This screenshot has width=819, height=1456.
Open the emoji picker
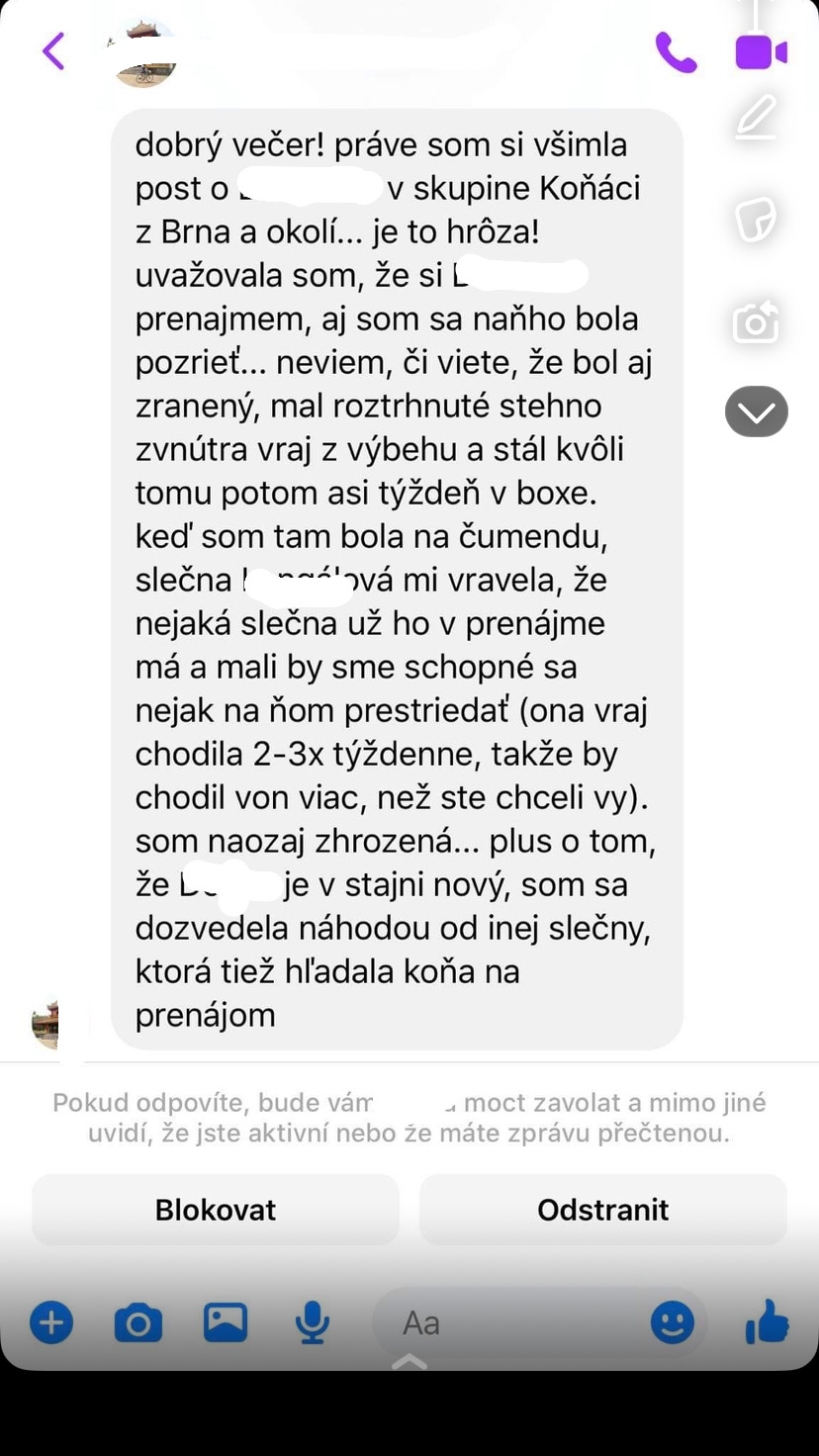click(673, 1322)
